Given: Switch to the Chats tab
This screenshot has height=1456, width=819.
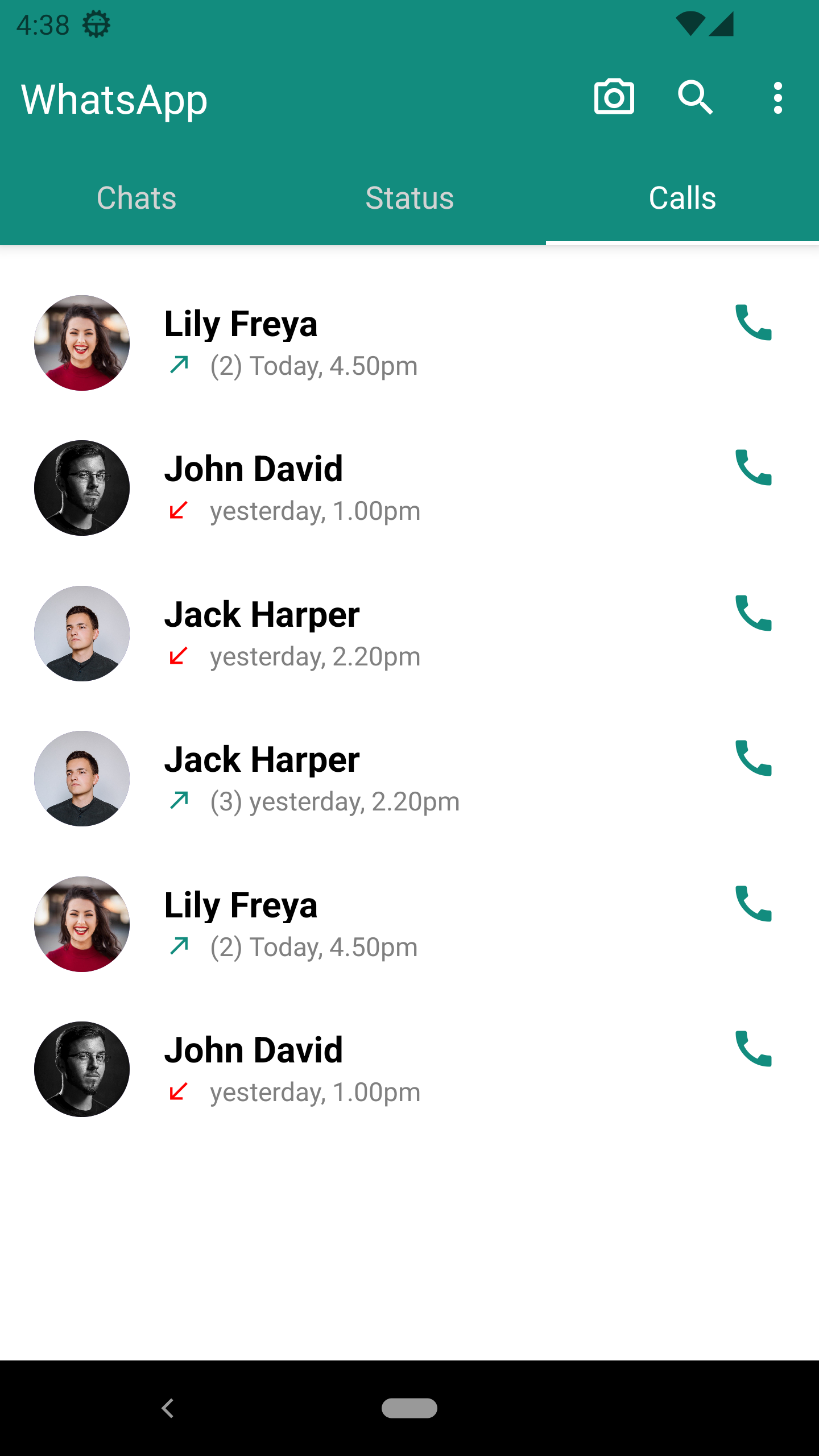Looking at the screenshot, I should 136,198.
